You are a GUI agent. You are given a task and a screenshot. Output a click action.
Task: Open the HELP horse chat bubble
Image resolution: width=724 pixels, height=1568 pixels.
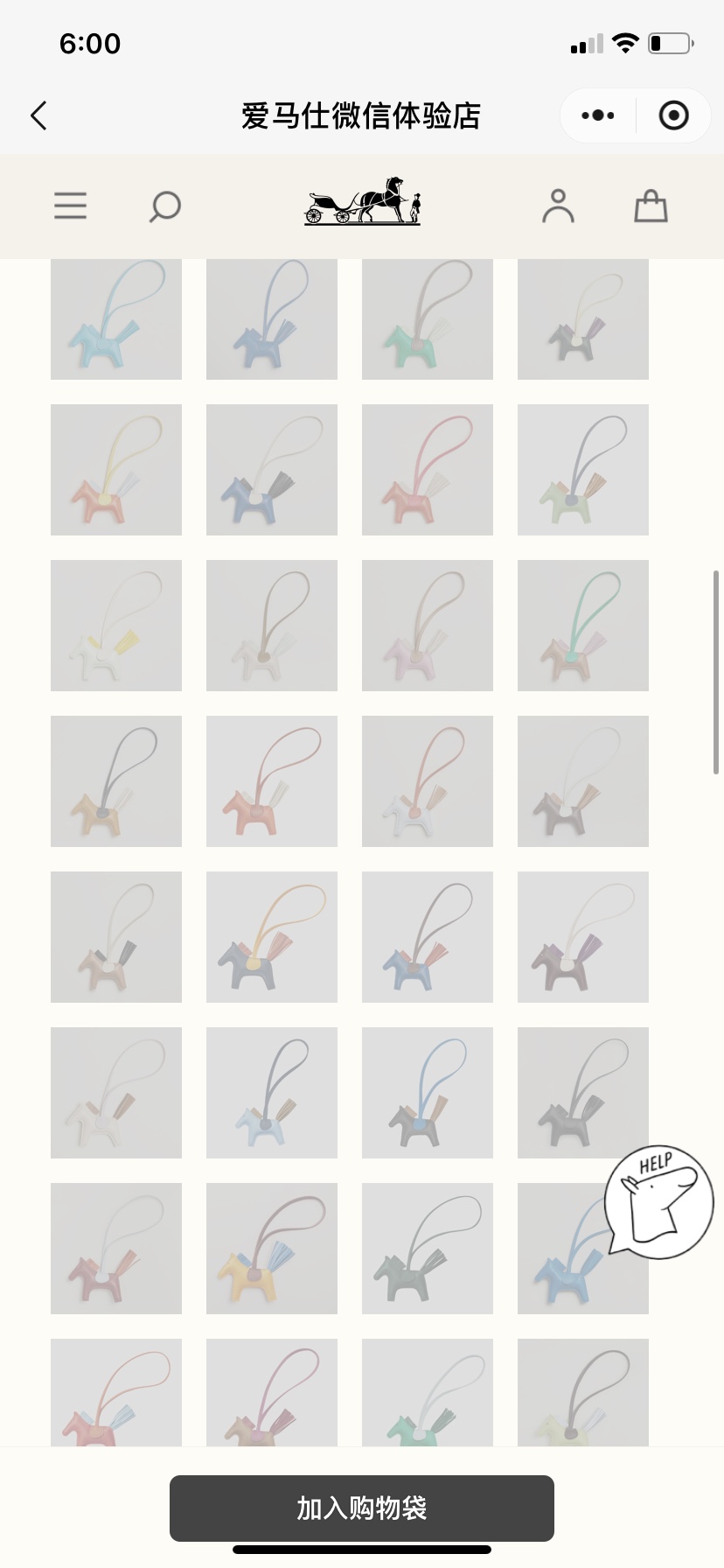tap(659, 1202)
